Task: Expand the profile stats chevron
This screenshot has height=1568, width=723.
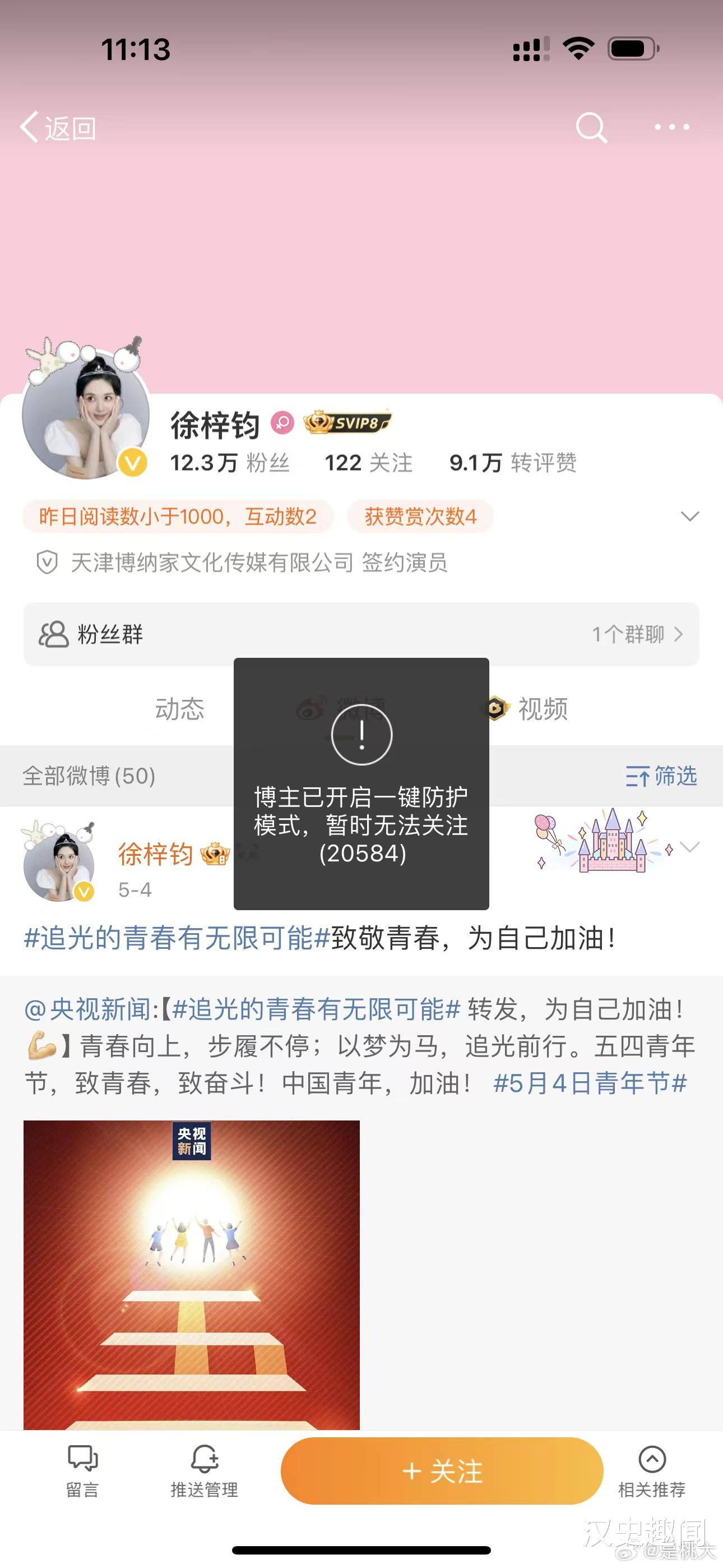Action: pos(689,517)
